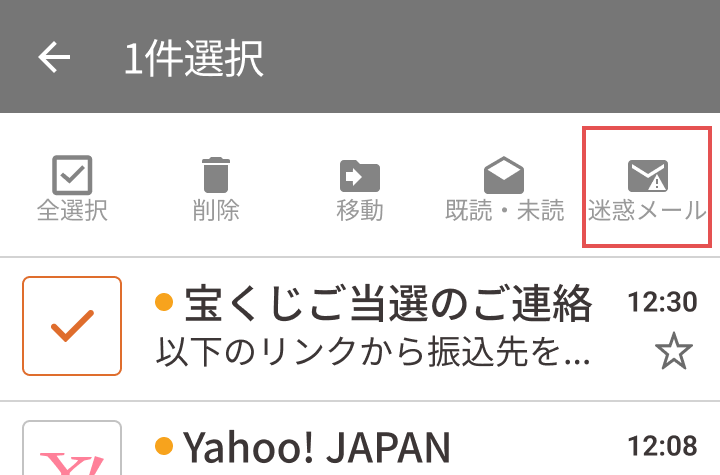Select all emails with 全選択
720x475 pixels.
point(72,189)
